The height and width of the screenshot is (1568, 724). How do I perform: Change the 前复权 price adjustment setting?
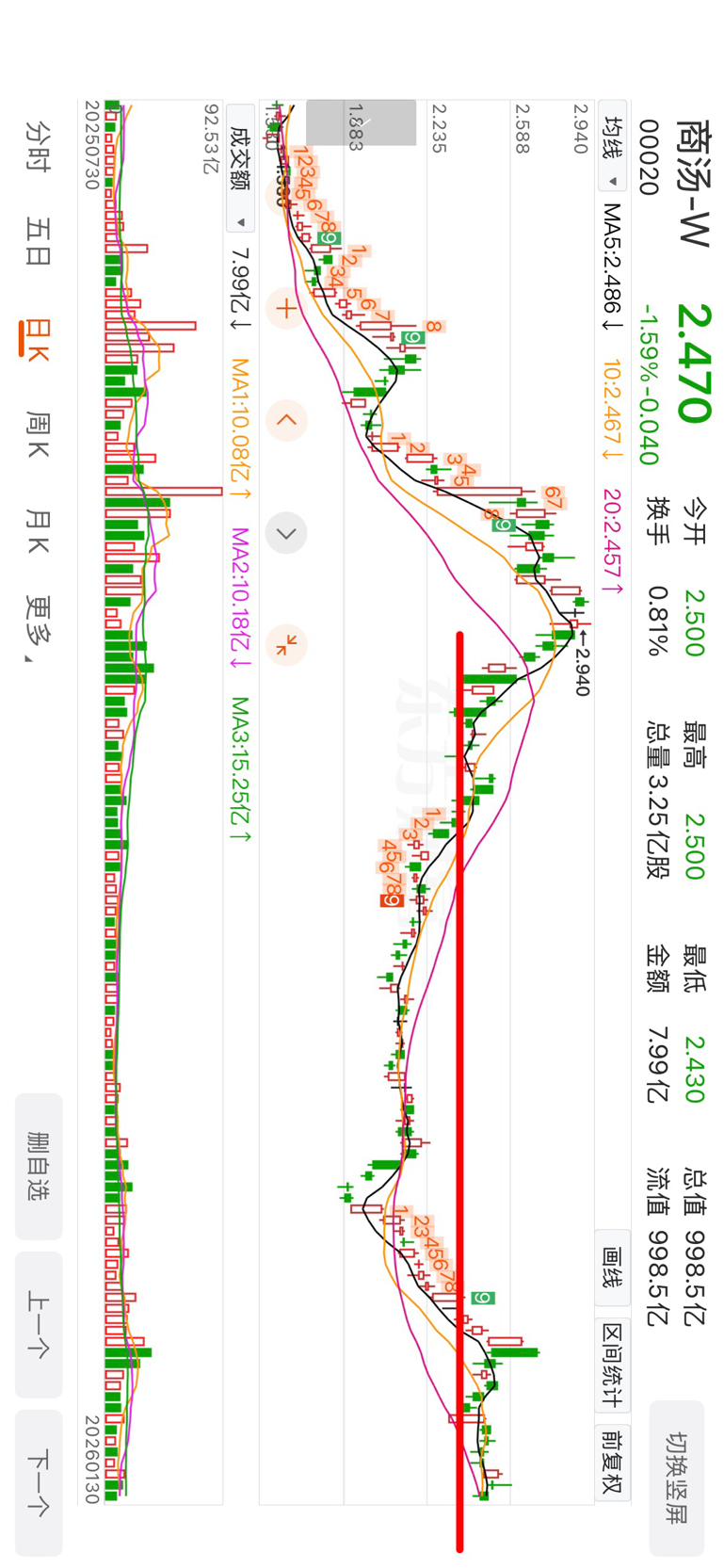coord(612,1461)
